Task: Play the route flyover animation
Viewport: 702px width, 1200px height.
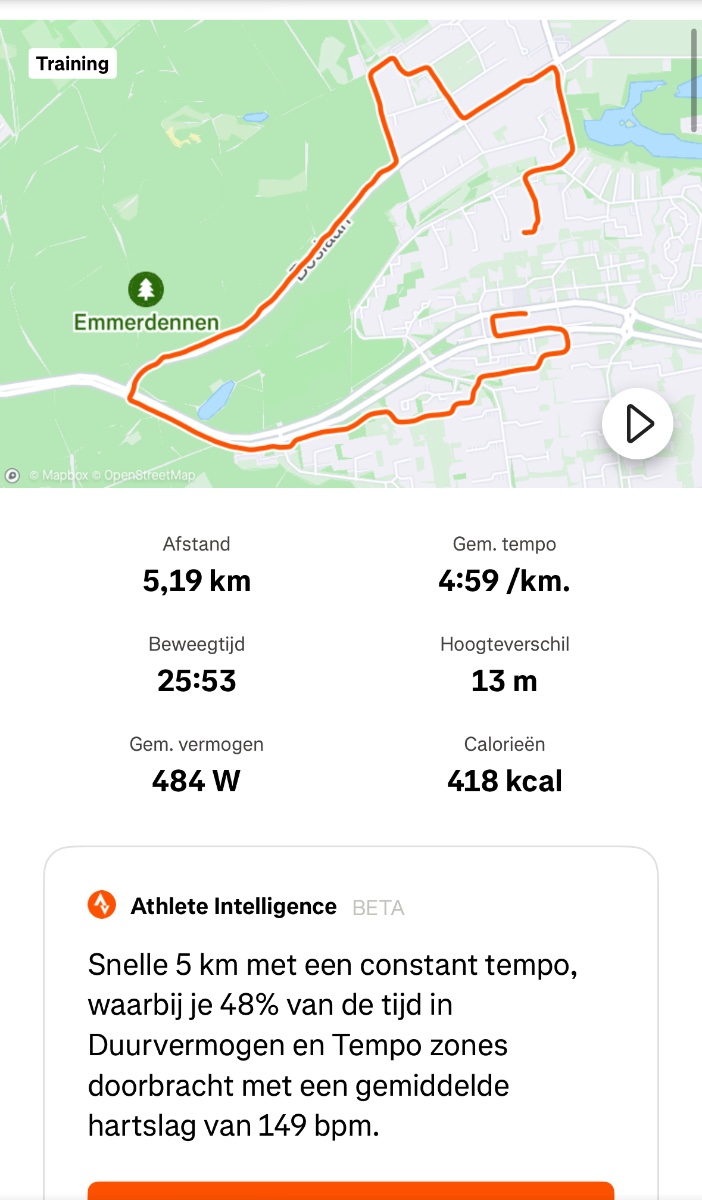Action: click(637, 424)
